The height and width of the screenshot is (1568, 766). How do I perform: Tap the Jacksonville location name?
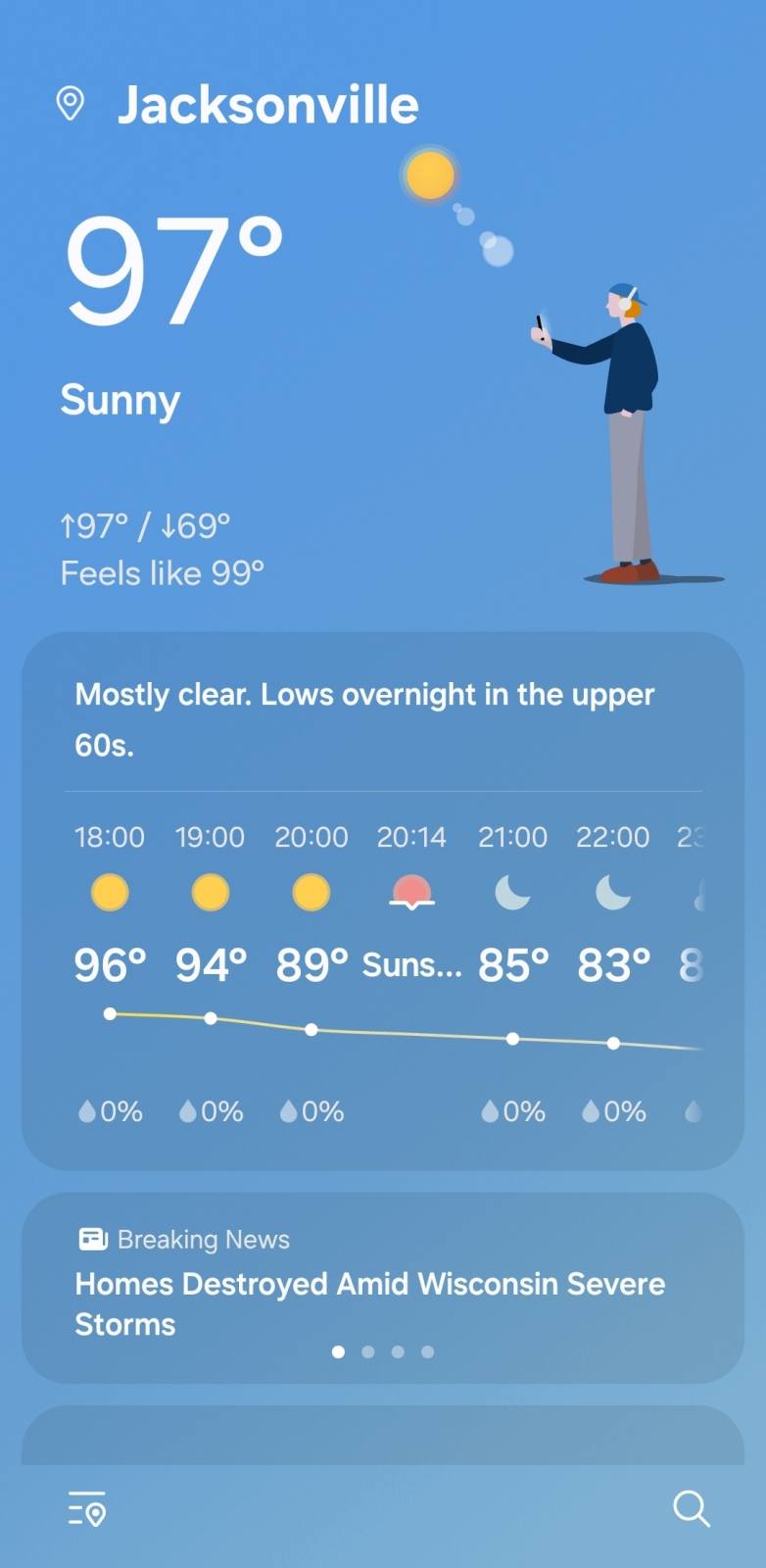pyautogui.click(x=268, y=105)
